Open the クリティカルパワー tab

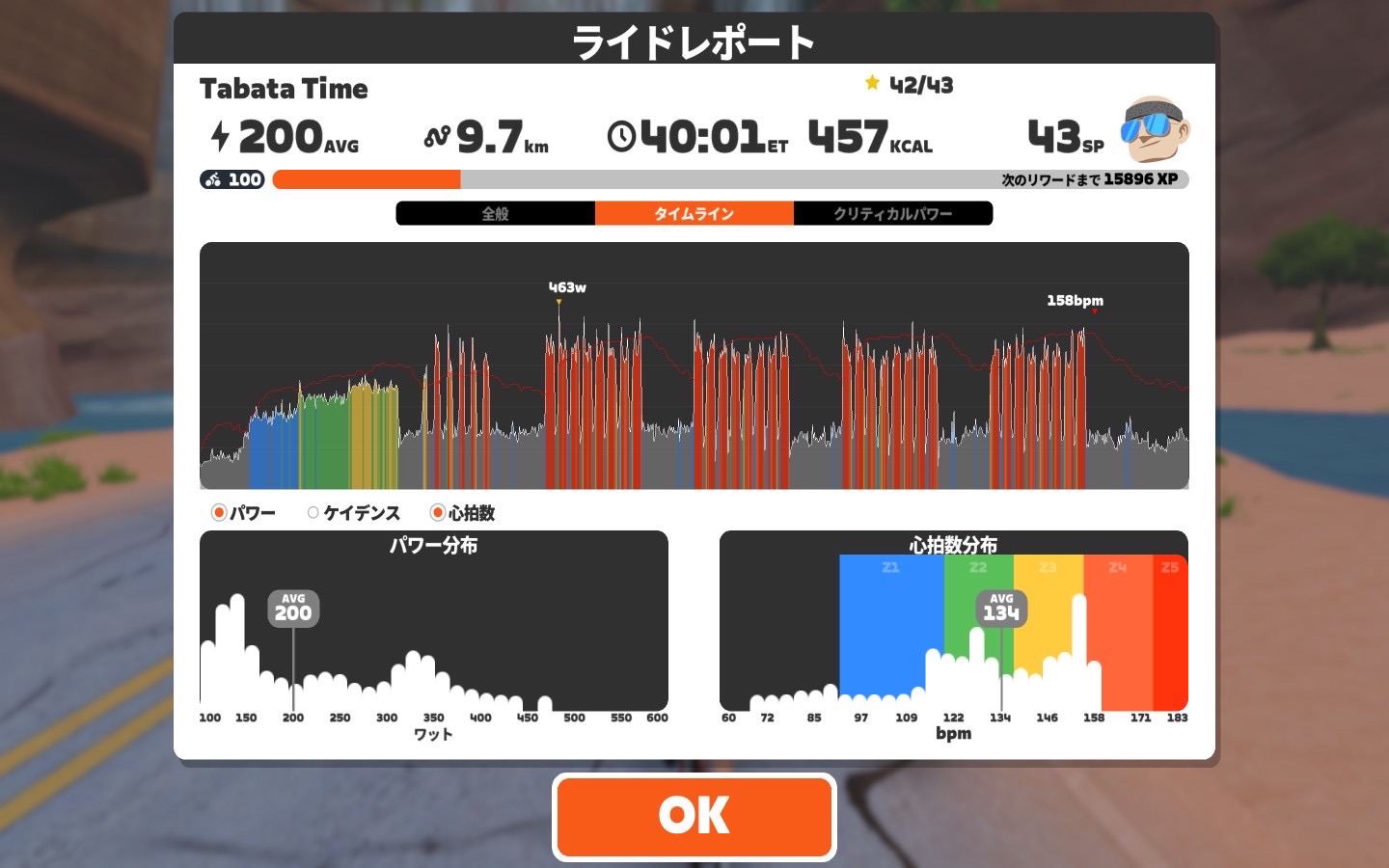click(892, 213)
